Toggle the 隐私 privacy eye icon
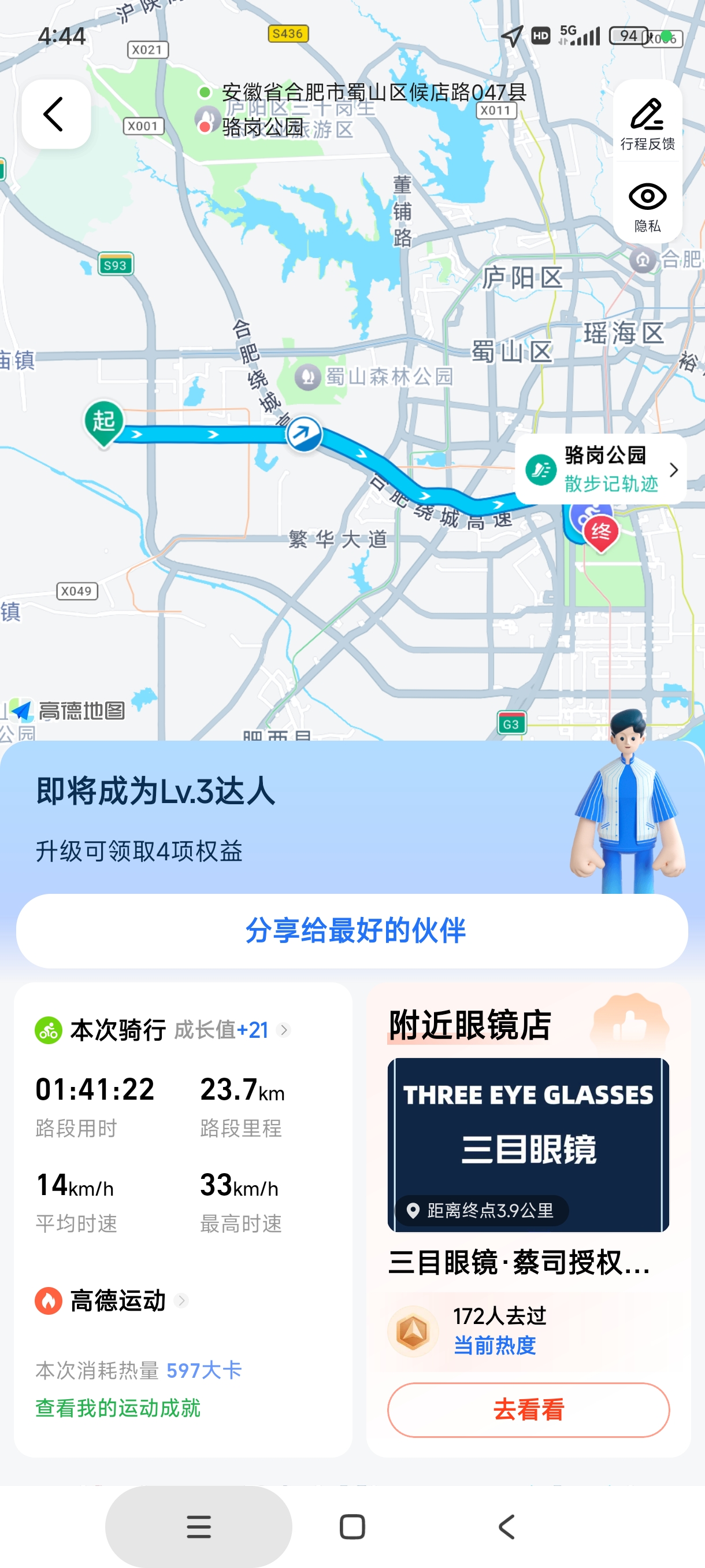 click(x=647, y=201)
